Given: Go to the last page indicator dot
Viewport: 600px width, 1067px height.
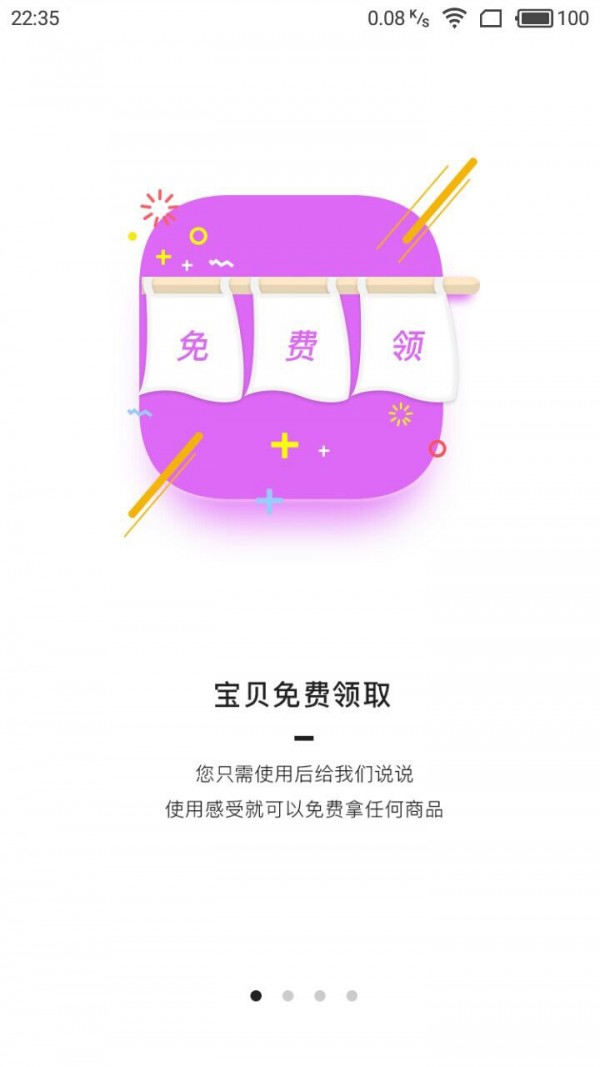Looking at the screenshot, I should (352, 995).
